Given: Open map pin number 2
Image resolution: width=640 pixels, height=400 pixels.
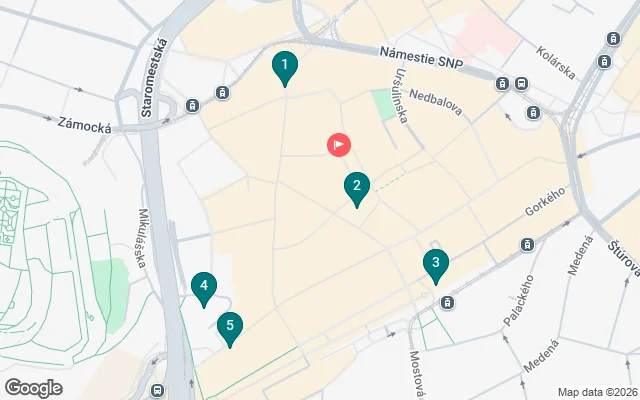Looking at the screenshot, I should pos(357,187).
